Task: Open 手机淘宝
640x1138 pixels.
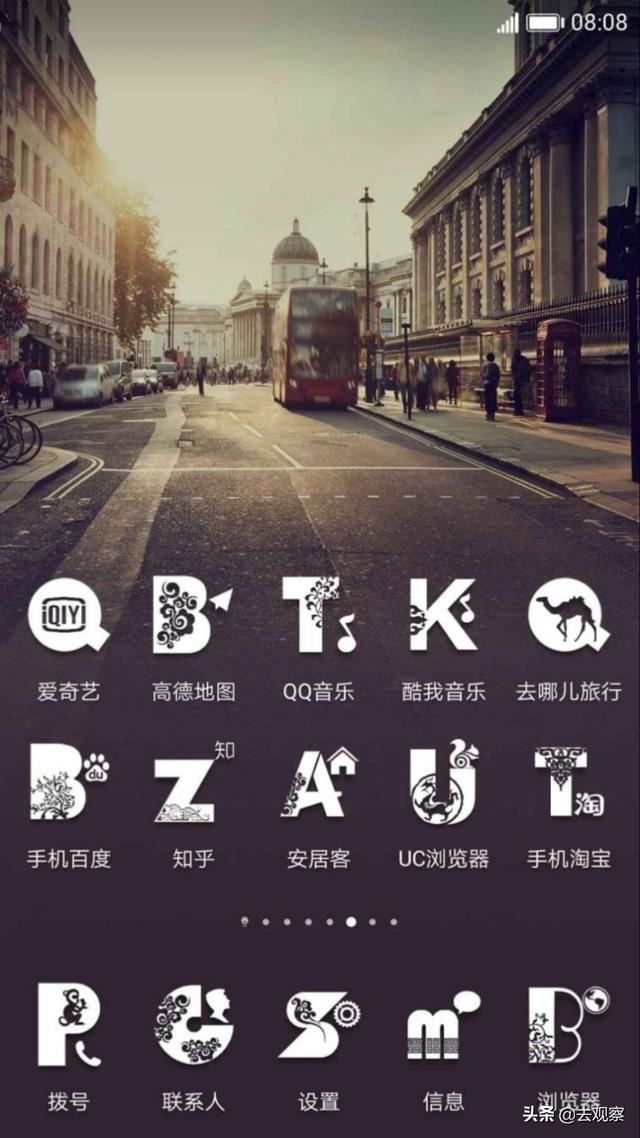Action: click(568, 783)
